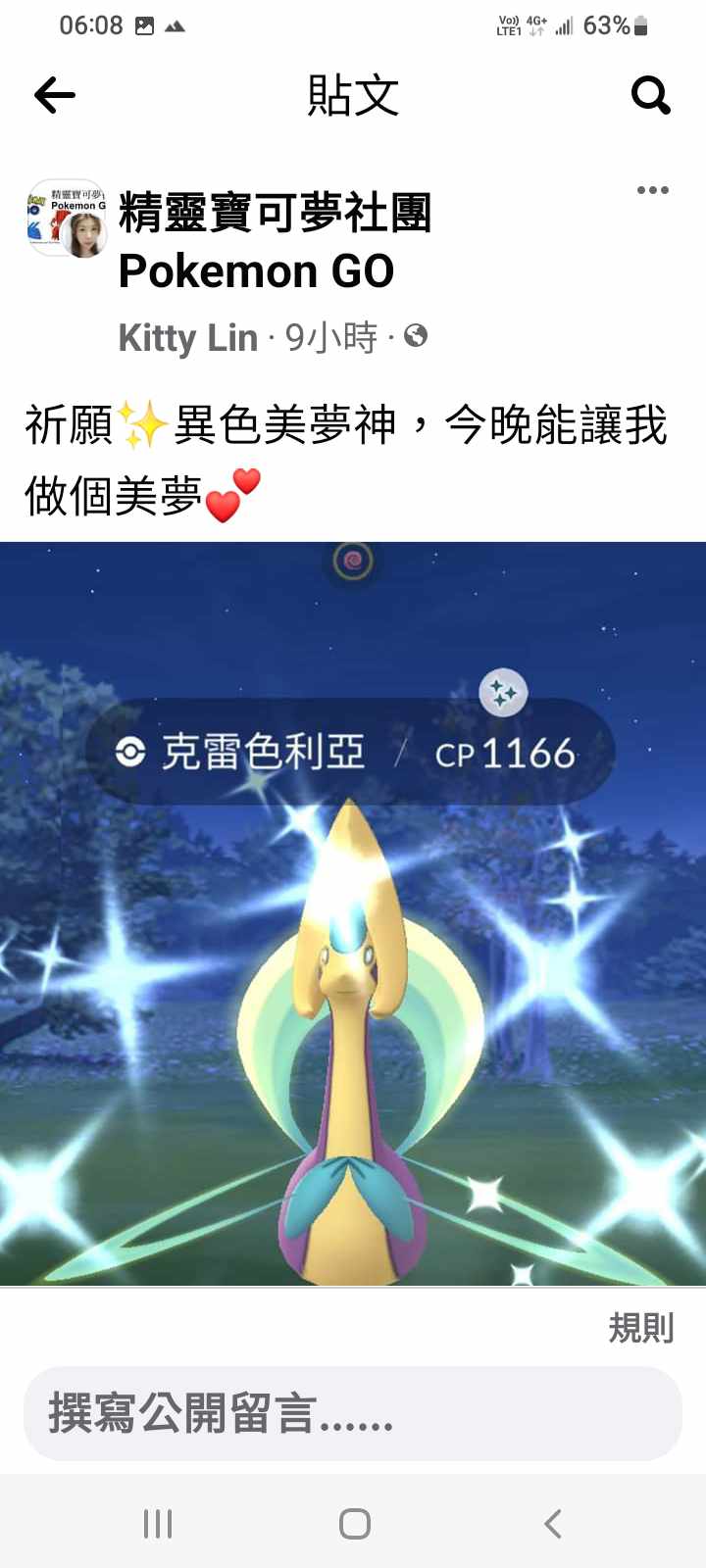Open the group rules link 規則
Image resolution: width=706 pixels, height=1568 pixels.
tap(640, 1328)
